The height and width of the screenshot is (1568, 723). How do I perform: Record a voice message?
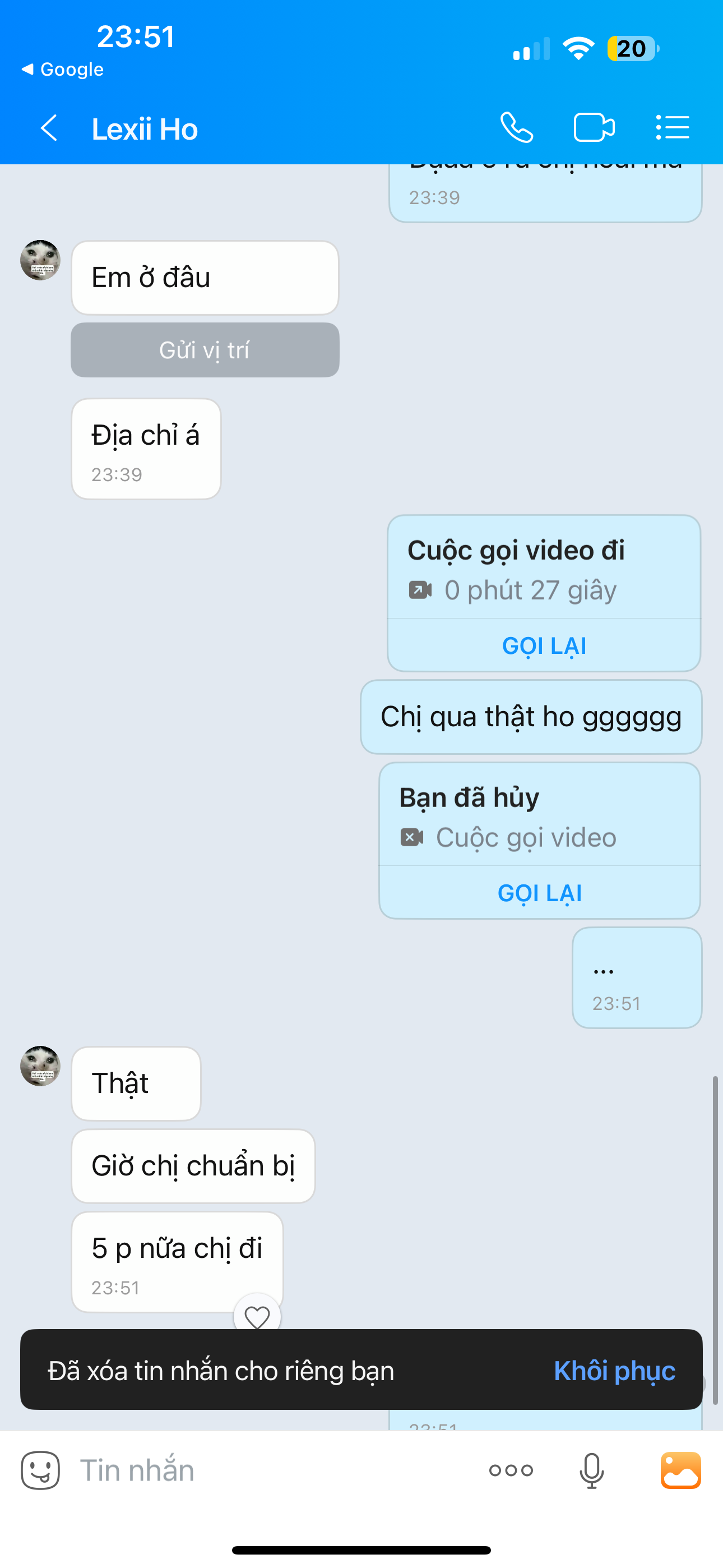pos(591,1470)
